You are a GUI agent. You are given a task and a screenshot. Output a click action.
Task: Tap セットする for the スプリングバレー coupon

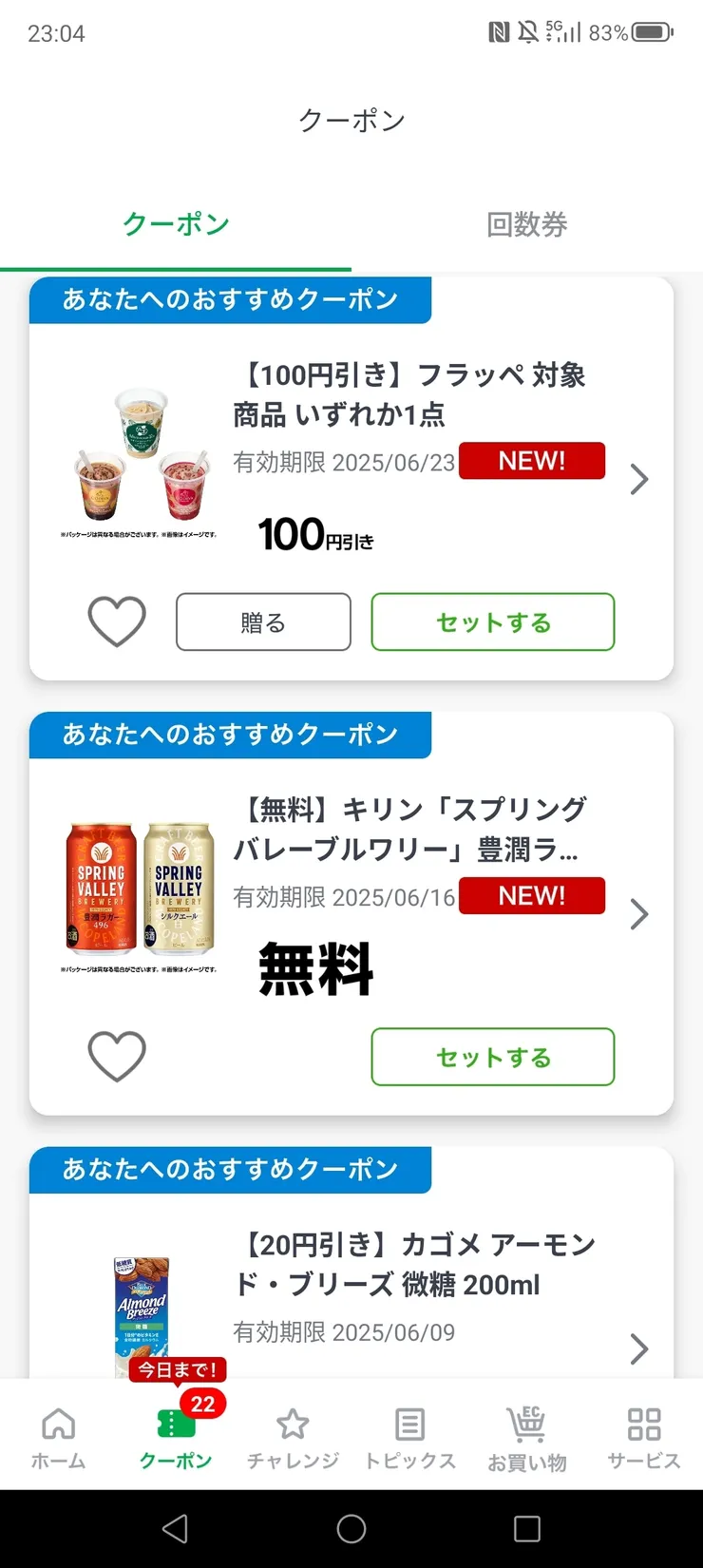tap(492, 1057)
